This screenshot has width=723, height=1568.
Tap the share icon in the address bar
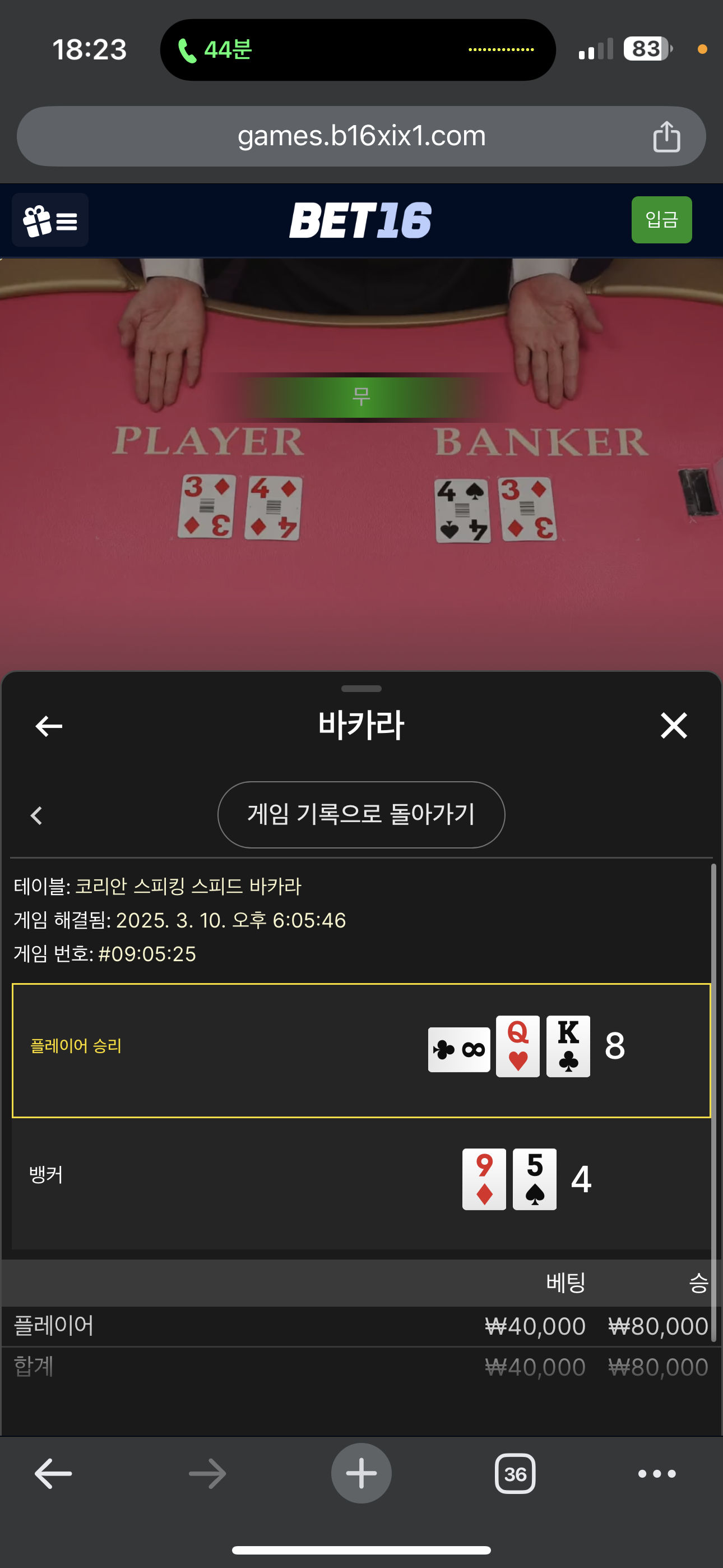666,136
